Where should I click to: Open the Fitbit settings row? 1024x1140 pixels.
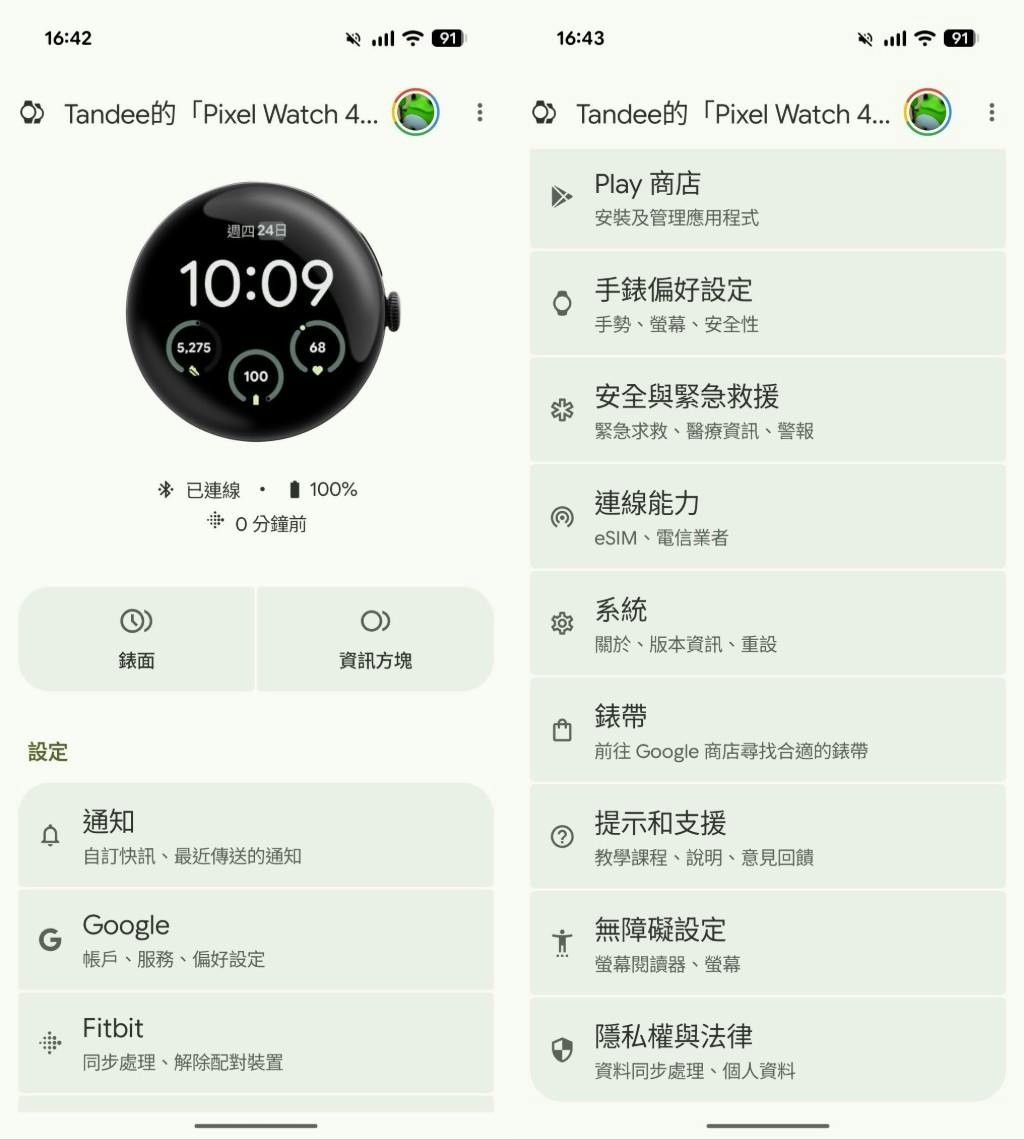256,1043
